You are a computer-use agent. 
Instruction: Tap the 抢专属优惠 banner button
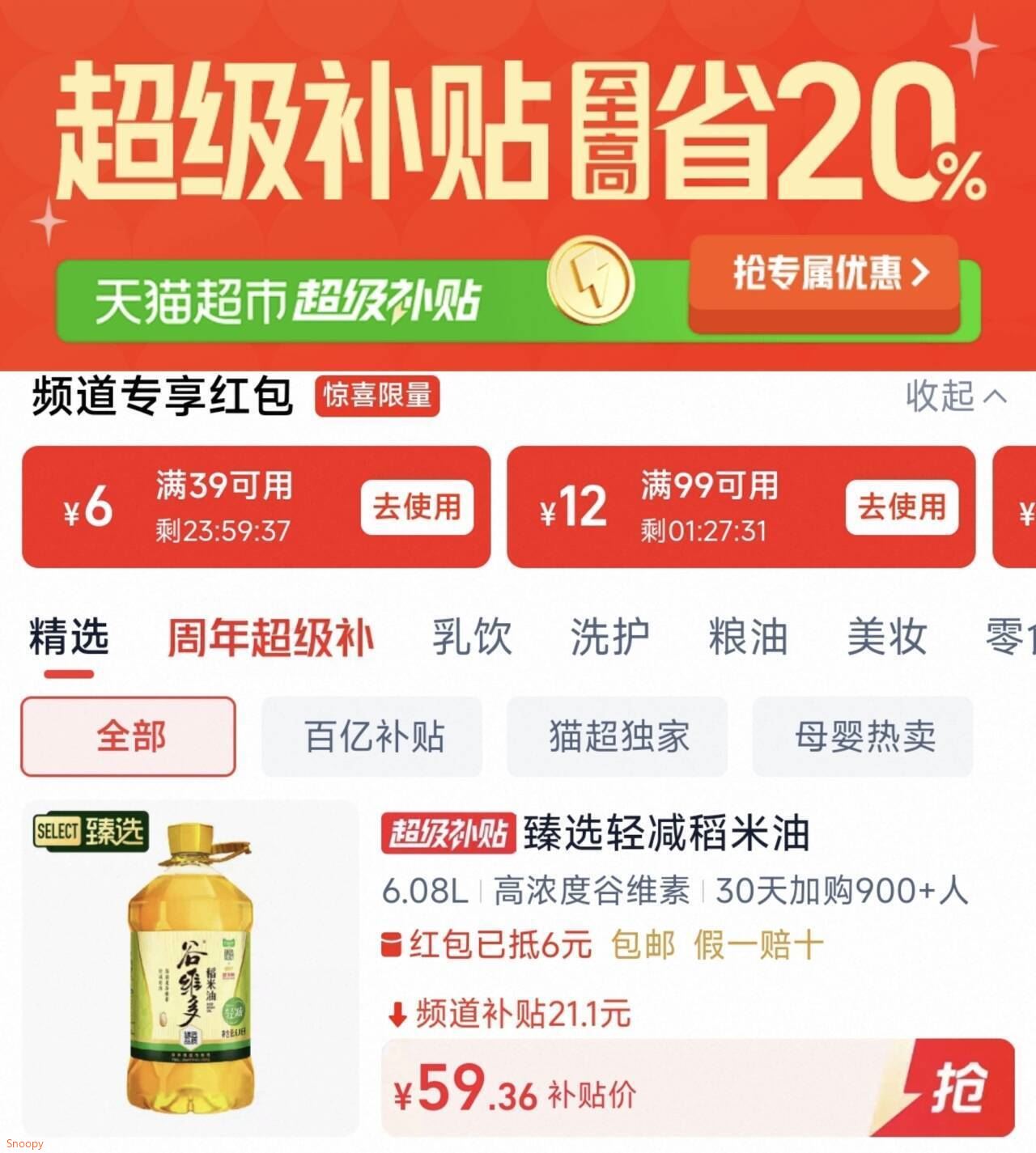824,275
